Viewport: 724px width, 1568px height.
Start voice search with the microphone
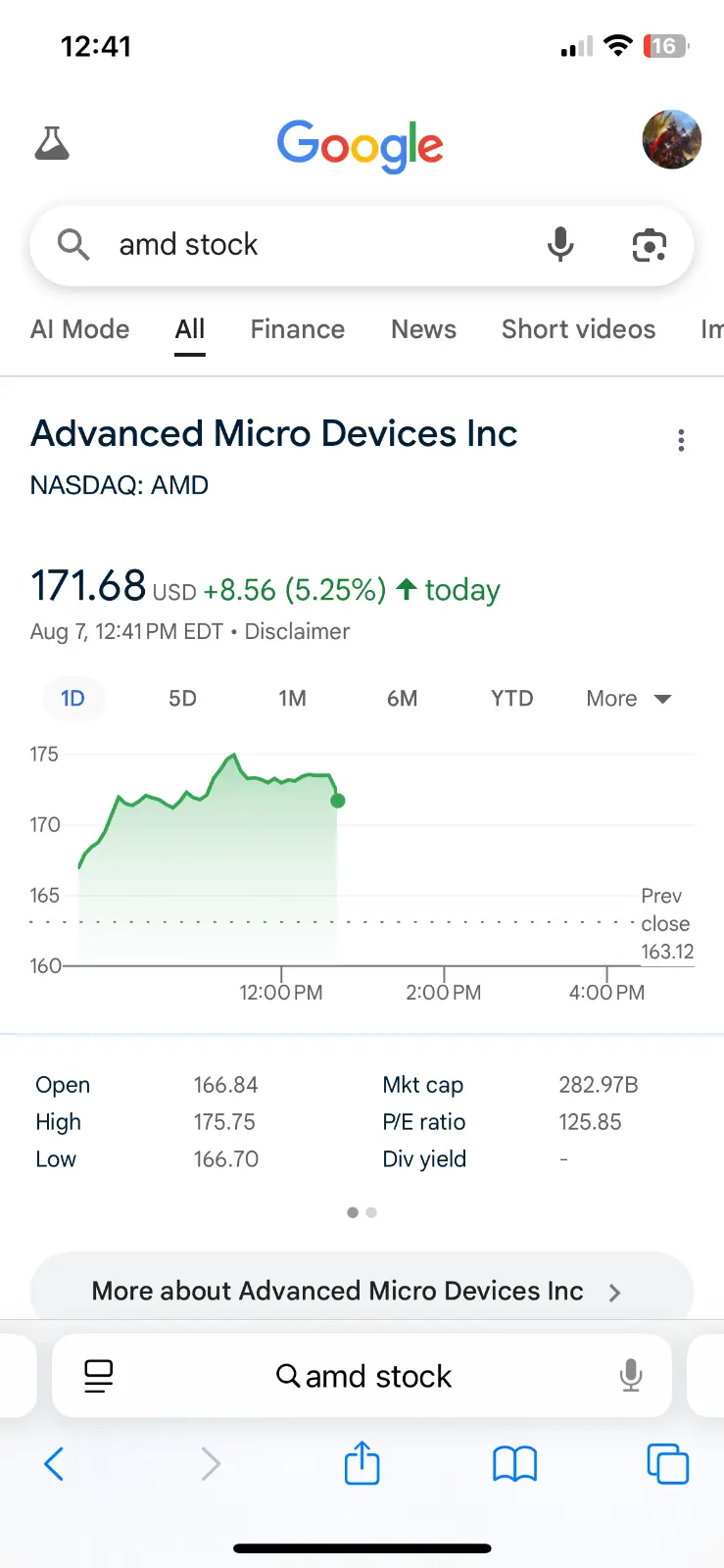560,245
